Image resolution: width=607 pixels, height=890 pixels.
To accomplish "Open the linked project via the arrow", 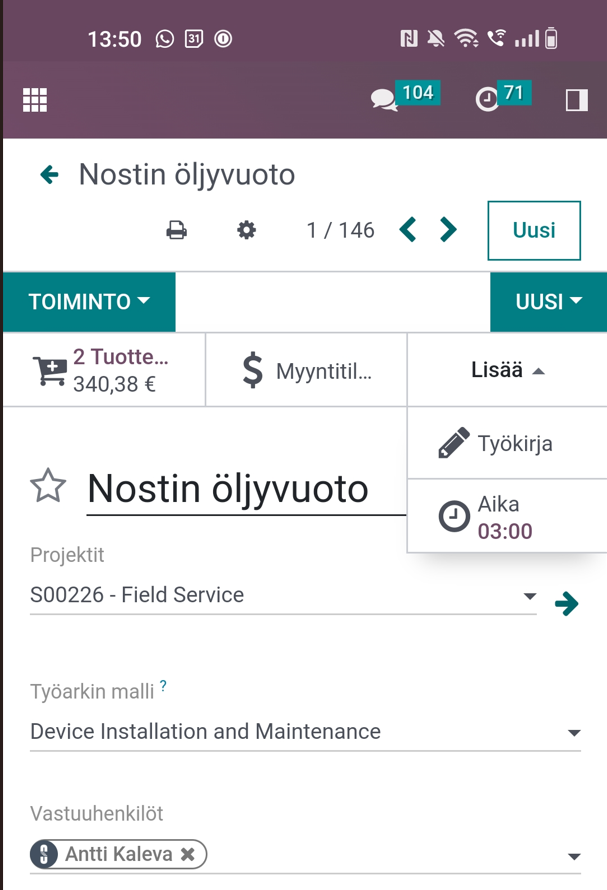I will click(x=567, y=603).
